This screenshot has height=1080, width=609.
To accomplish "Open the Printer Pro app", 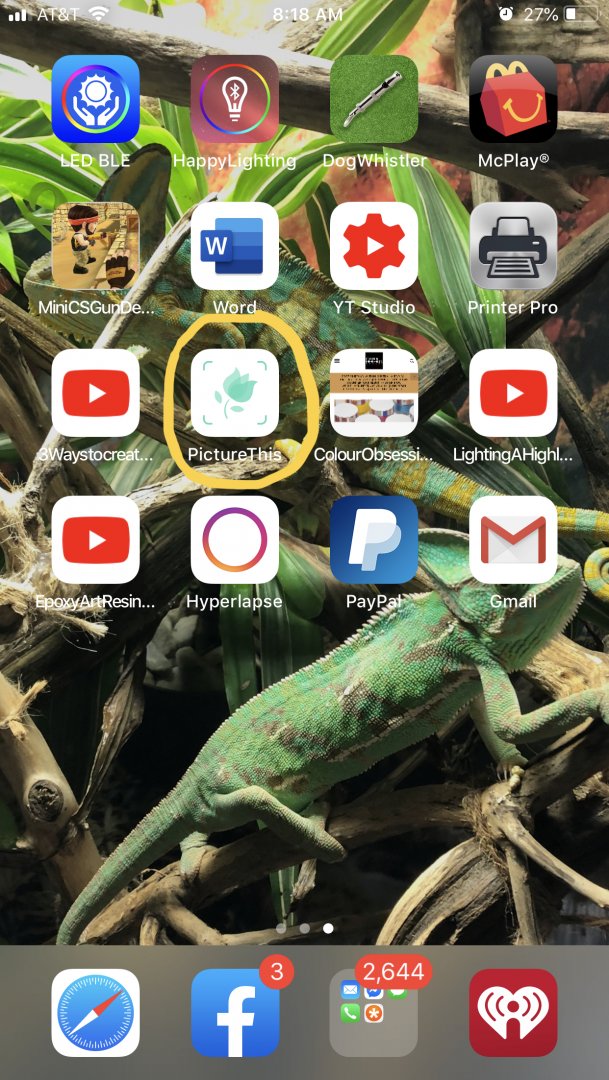I will tap(513, 246).
